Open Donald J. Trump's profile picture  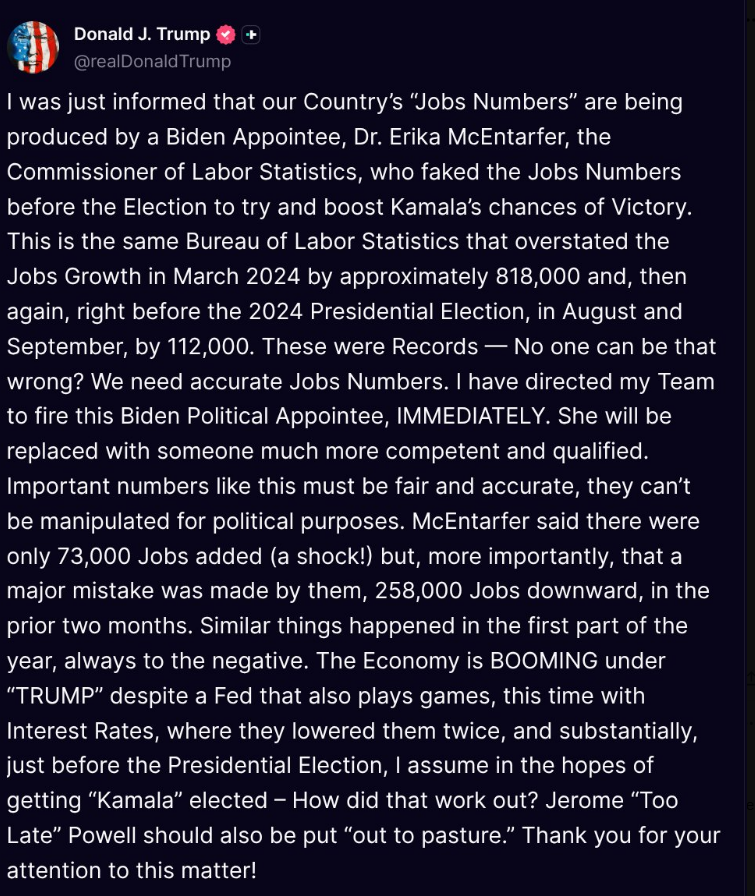34,47
